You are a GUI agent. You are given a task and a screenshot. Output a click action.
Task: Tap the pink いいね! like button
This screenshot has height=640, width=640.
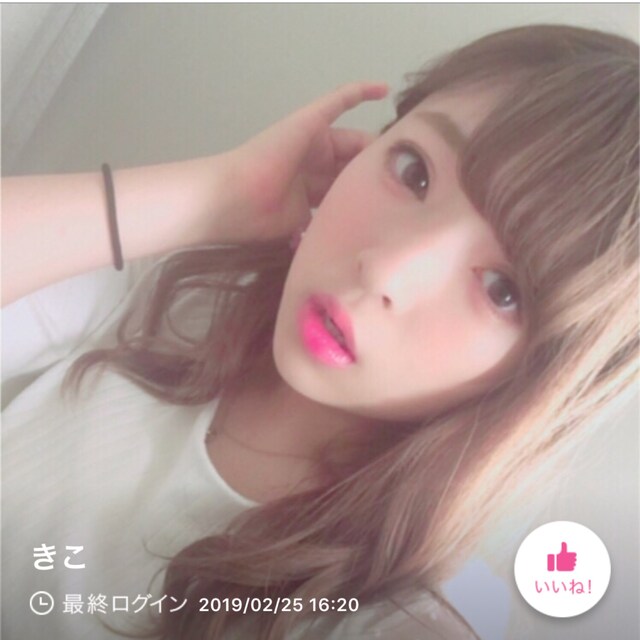(562, 566)
